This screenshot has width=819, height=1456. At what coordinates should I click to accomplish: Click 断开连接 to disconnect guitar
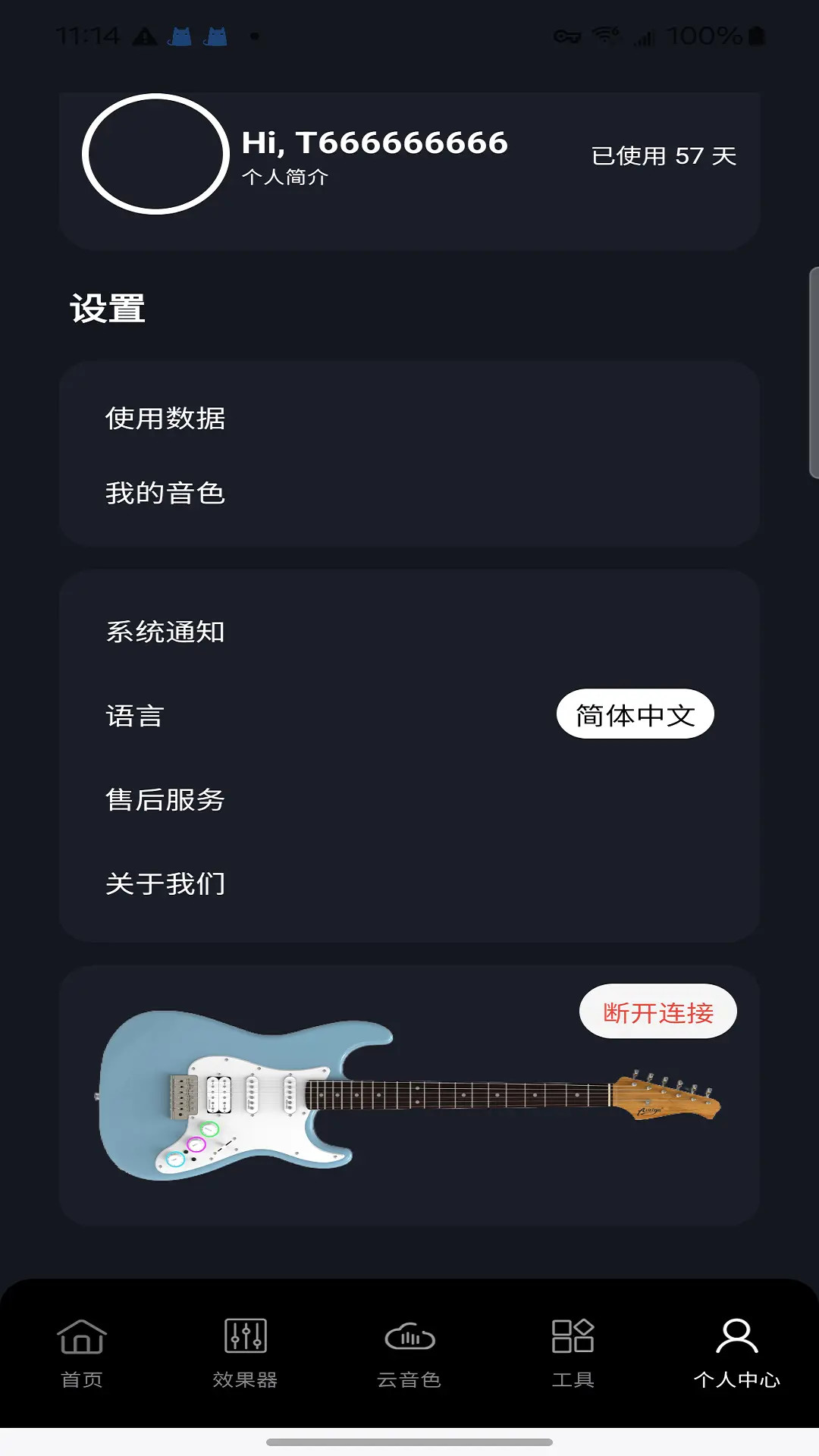657,1011
